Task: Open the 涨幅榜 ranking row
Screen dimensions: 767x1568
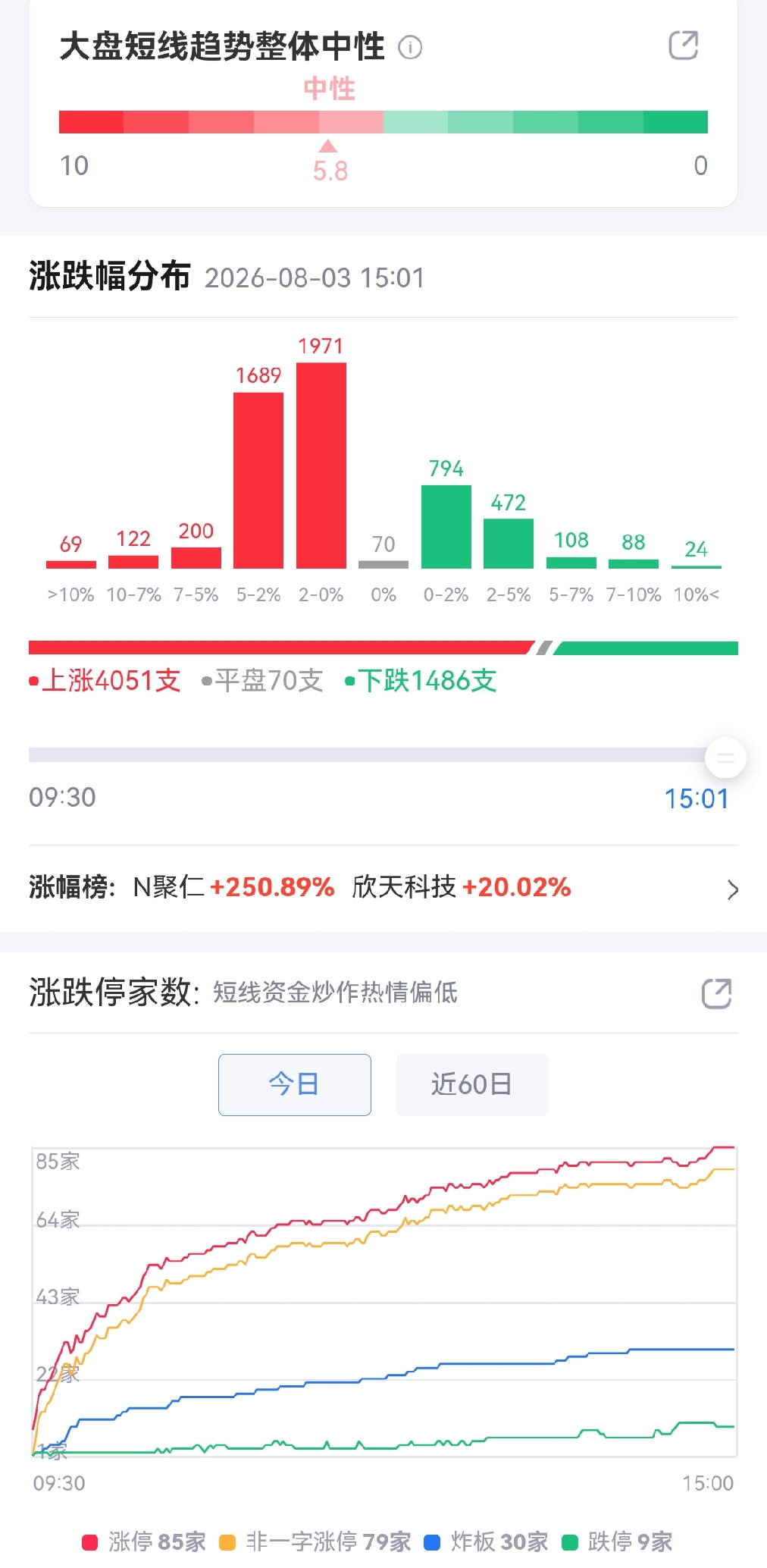Action: (383, 886)
